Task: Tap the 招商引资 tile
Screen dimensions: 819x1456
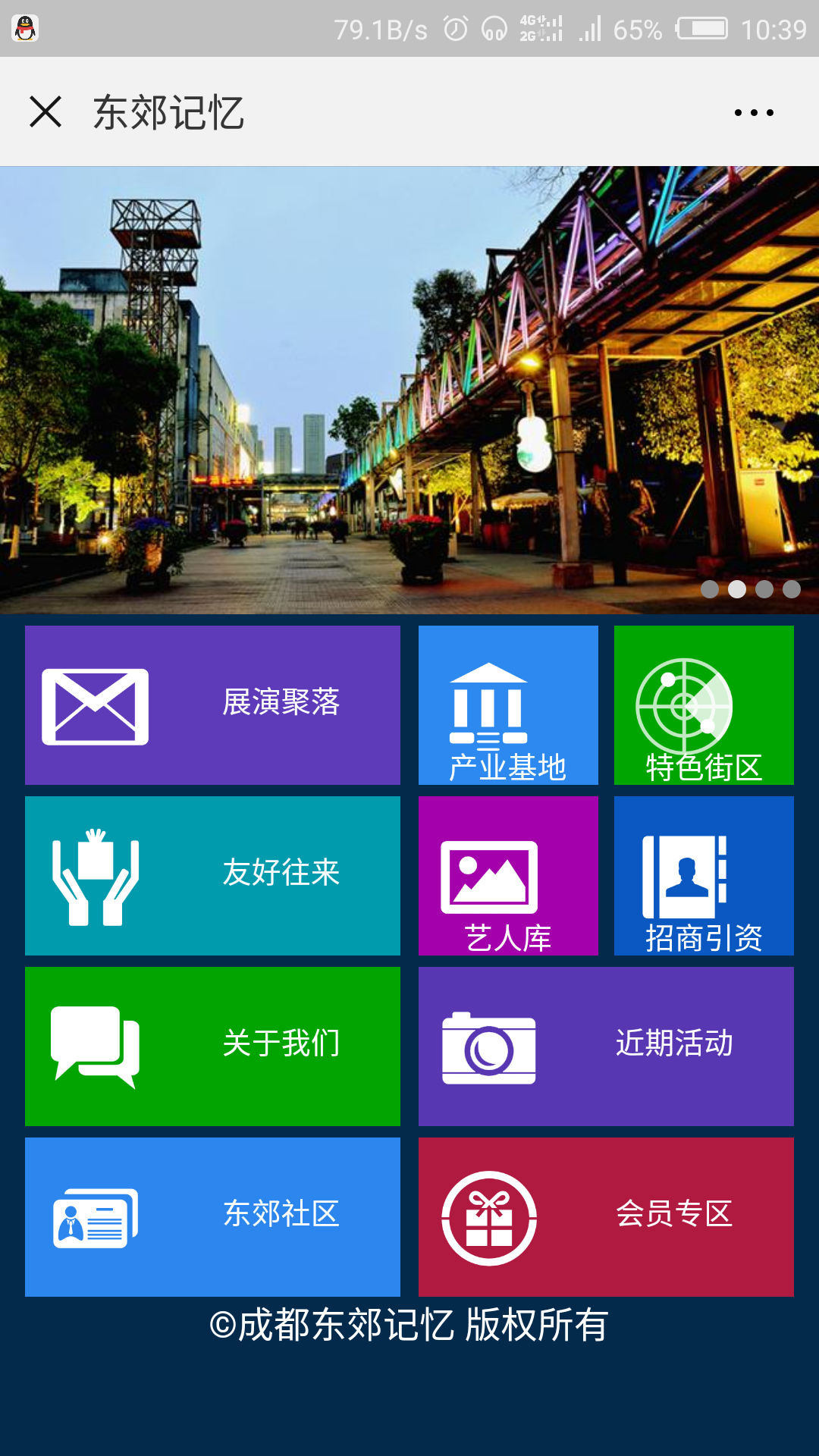Action: click(x=704, y=875)
